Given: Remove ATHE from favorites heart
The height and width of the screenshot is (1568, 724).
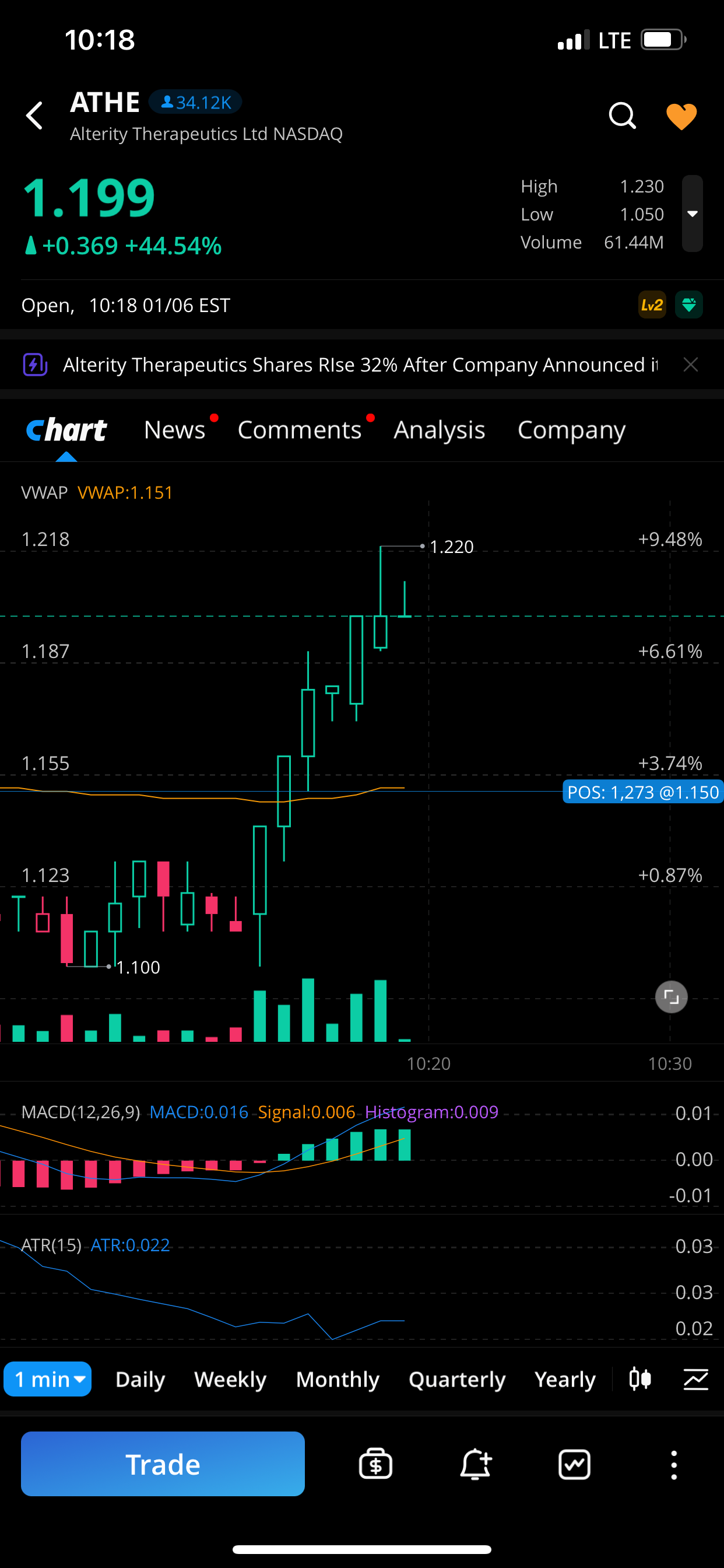Looking at the screenshot, I should [681, 116].
